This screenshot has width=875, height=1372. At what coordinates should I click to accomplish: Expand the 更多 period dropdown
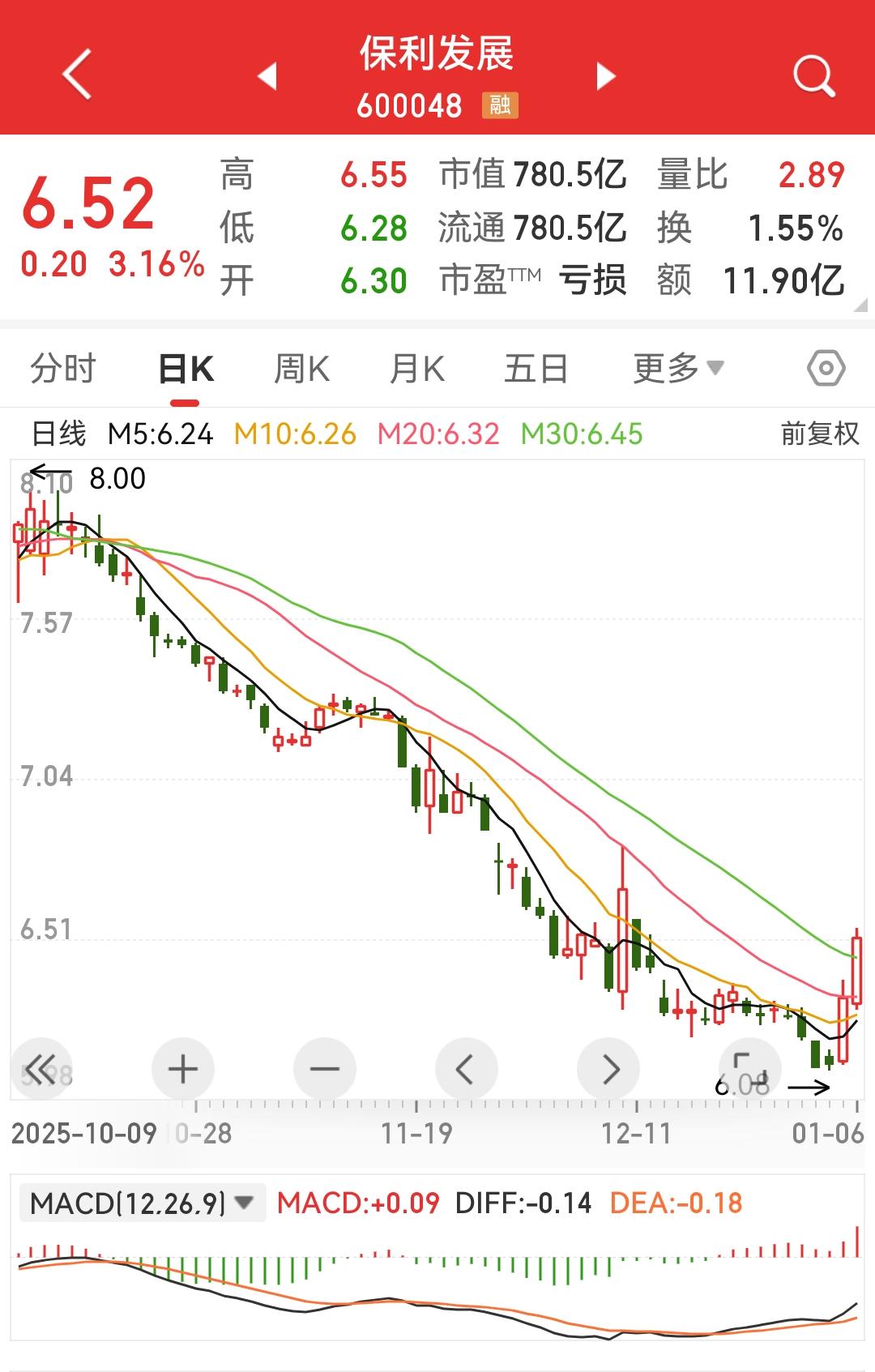[x=678, y=369]
